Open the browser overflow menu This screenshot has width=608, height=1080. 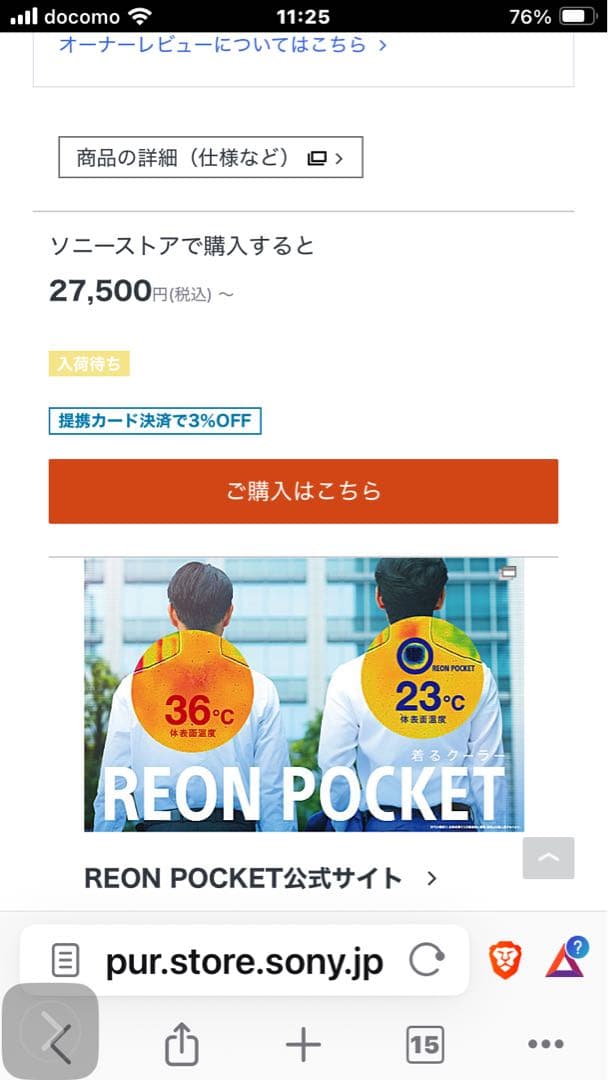tap(545, 1045)
